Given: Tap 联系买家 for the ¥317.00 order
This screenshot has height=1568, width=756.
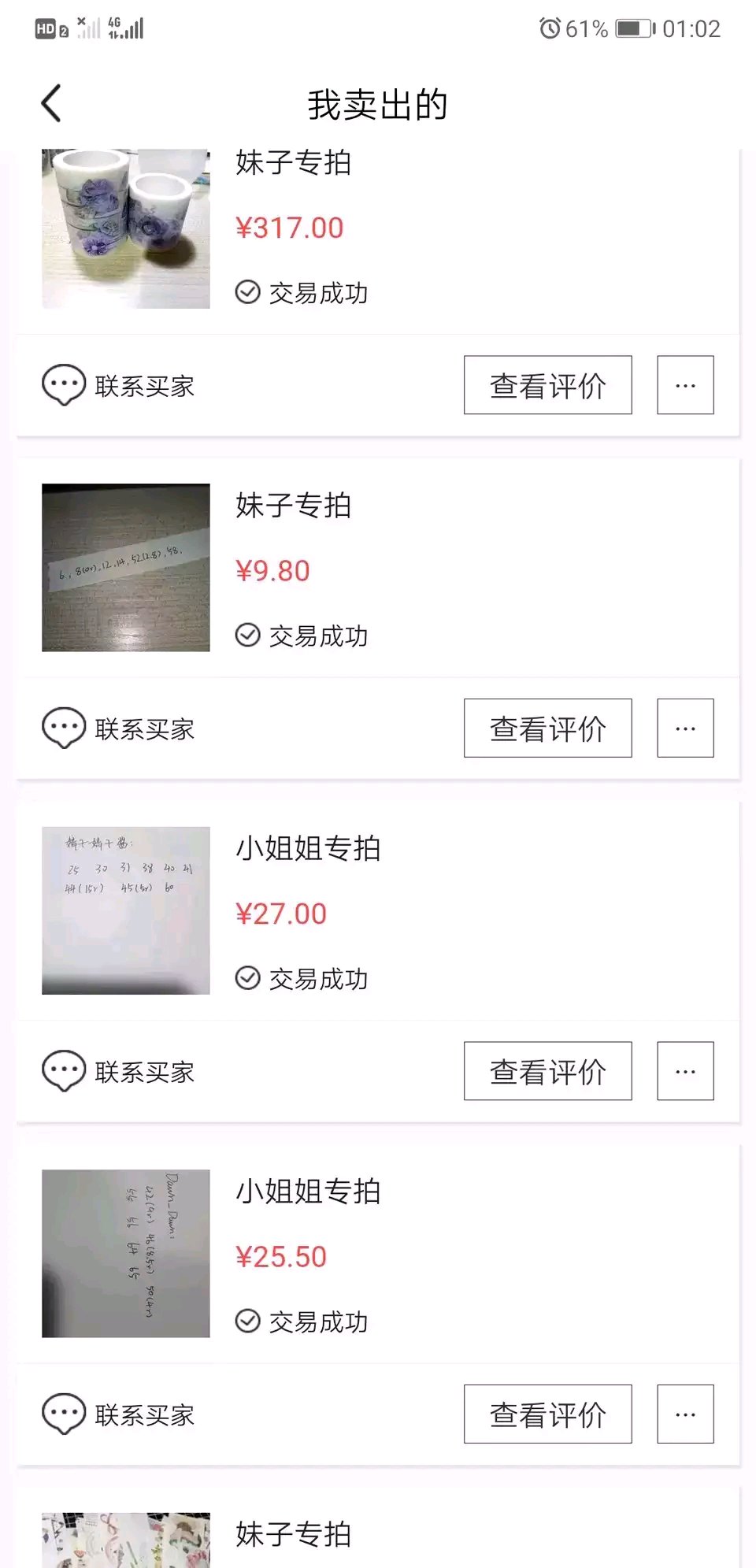Looking at the screenshot, I should tap(119, 386).
